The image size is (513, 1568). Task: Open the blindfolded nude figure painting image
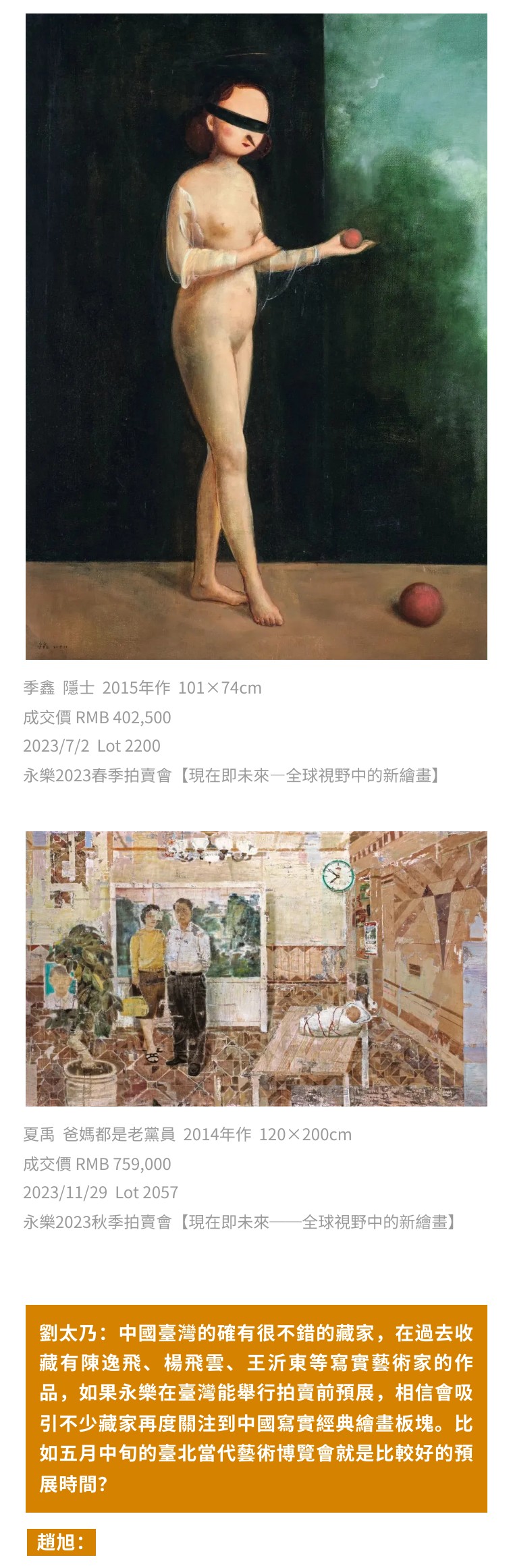(x=256, y=336)
